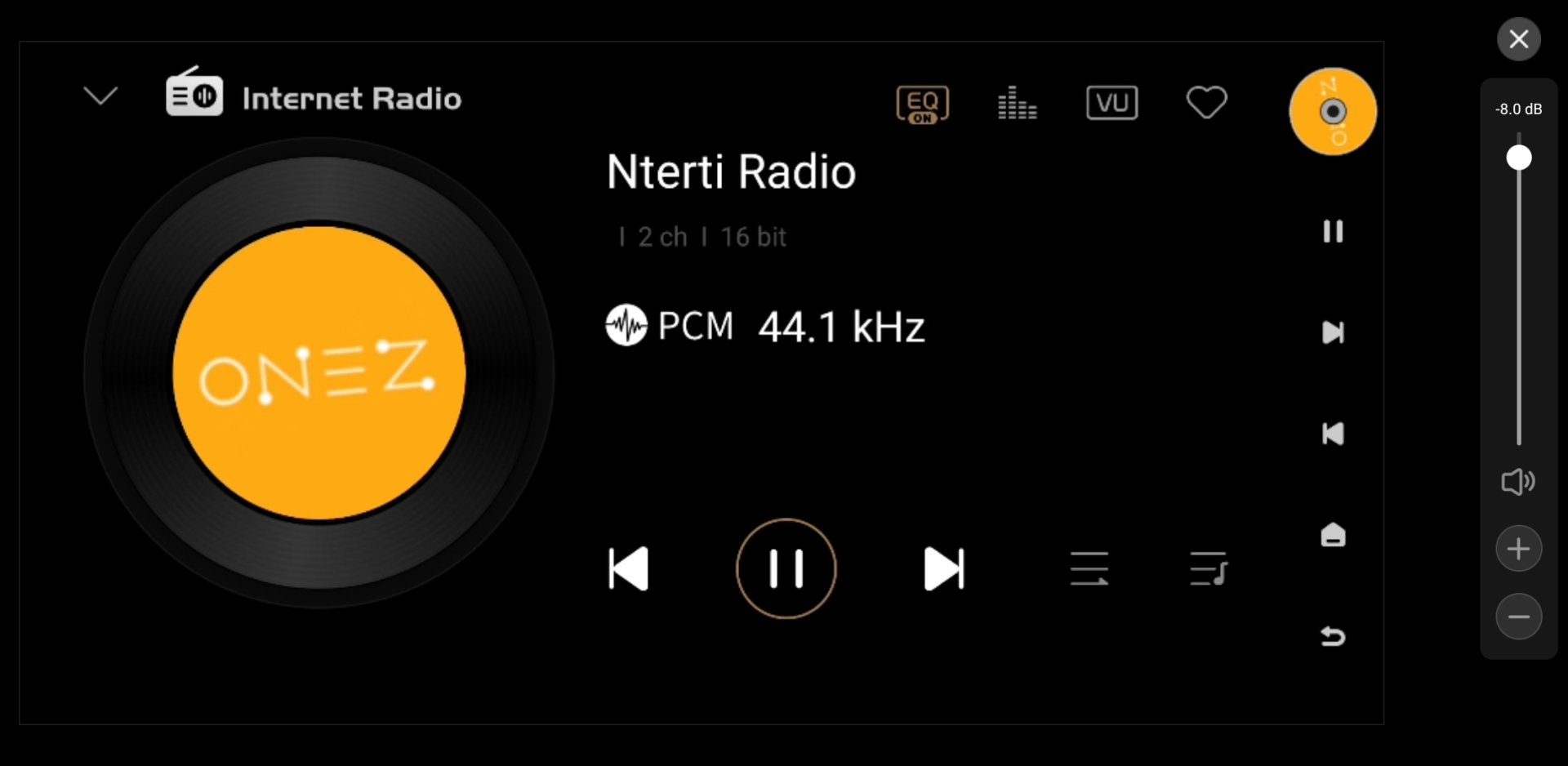Tap the small next-track icon in side column

(x=1333, y=332)
